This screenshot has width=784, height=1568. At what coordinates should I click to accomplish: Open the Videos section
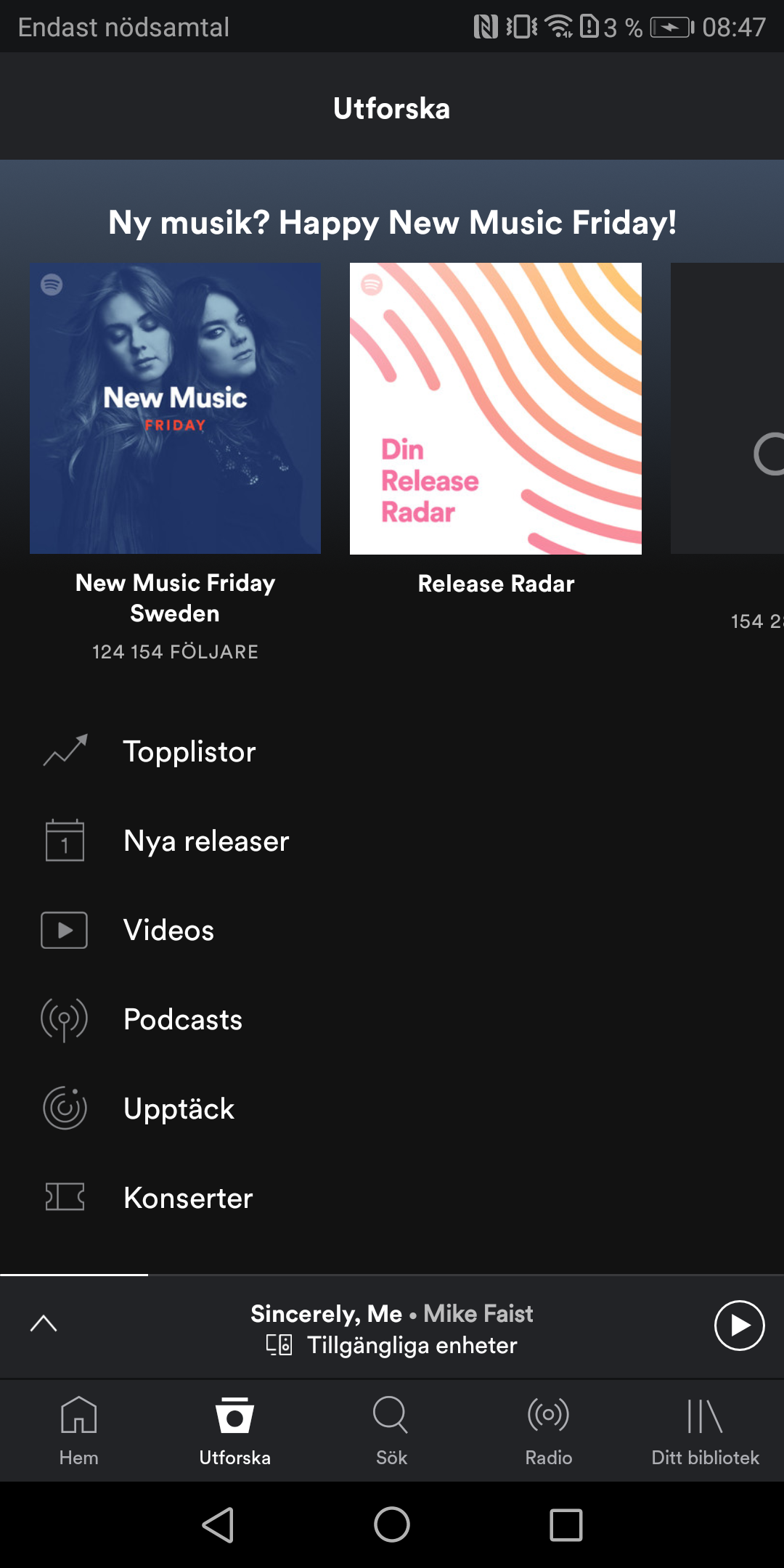point(168,930)
